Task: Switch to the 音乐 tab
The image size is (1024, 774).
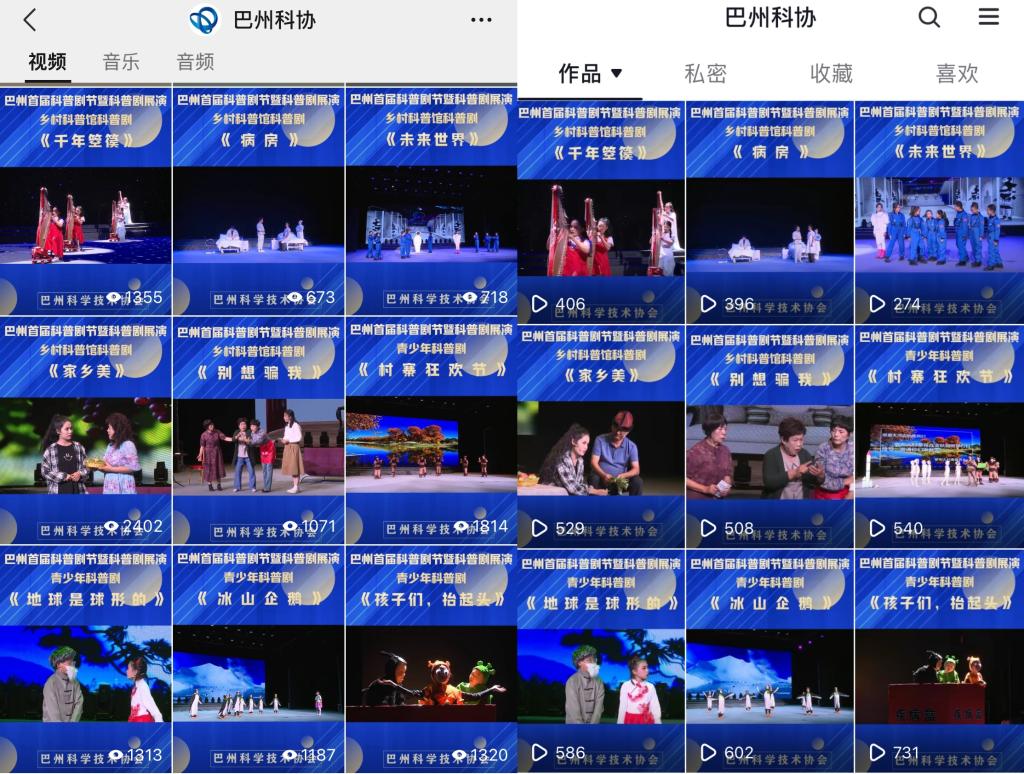Action: [121, 62]
